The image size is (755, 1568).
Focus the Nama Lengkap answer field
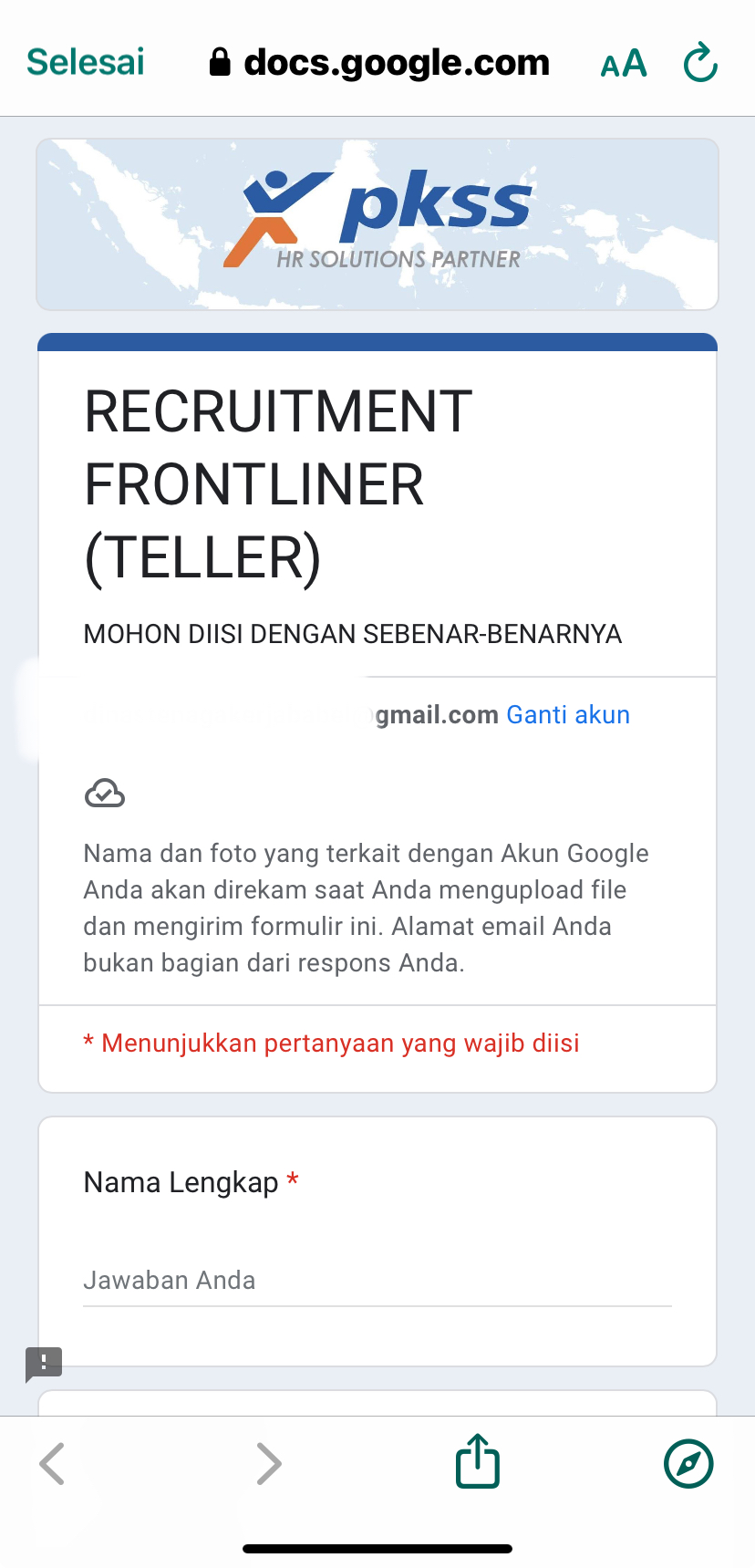coord(377,1281)
